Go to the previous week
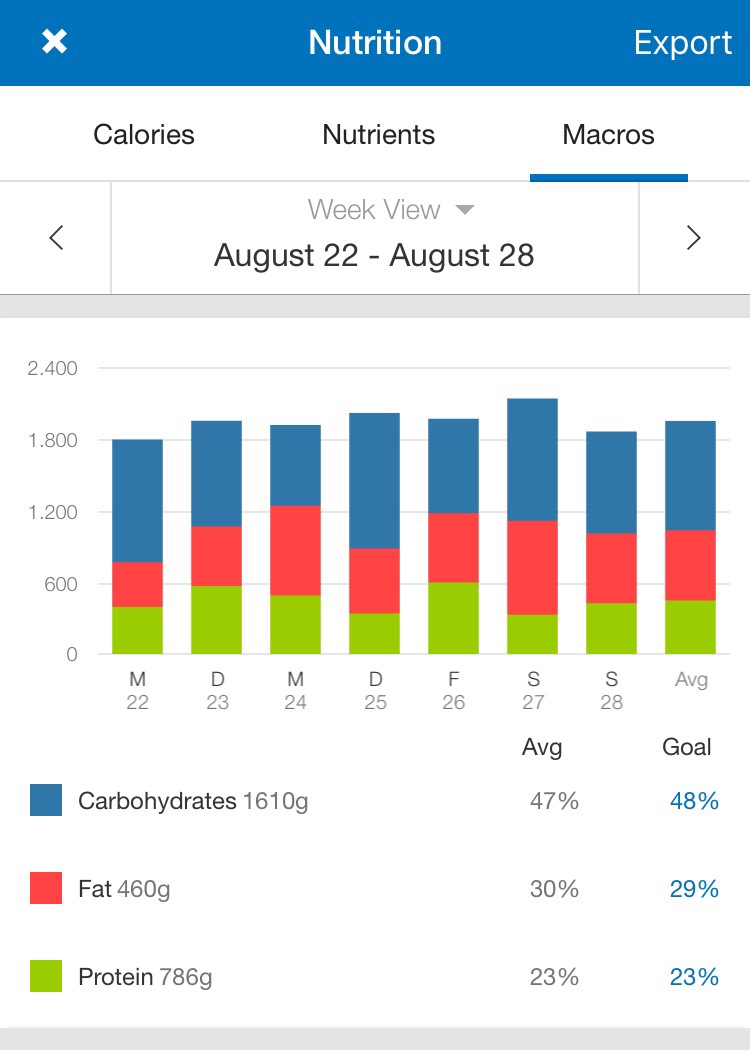Screen dimensions: 750x1050 point(56,238)
